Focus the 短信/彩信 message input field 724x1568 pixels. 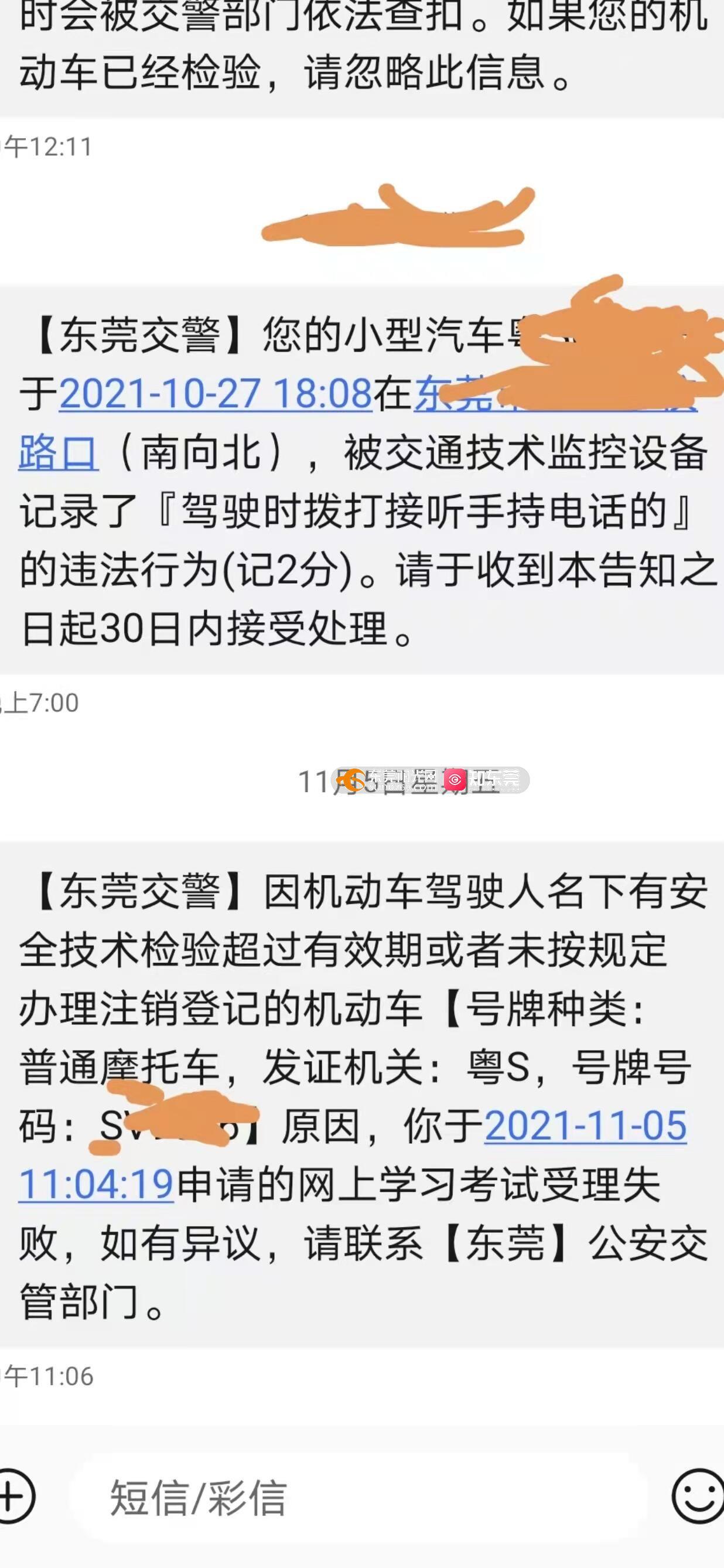359,1497
